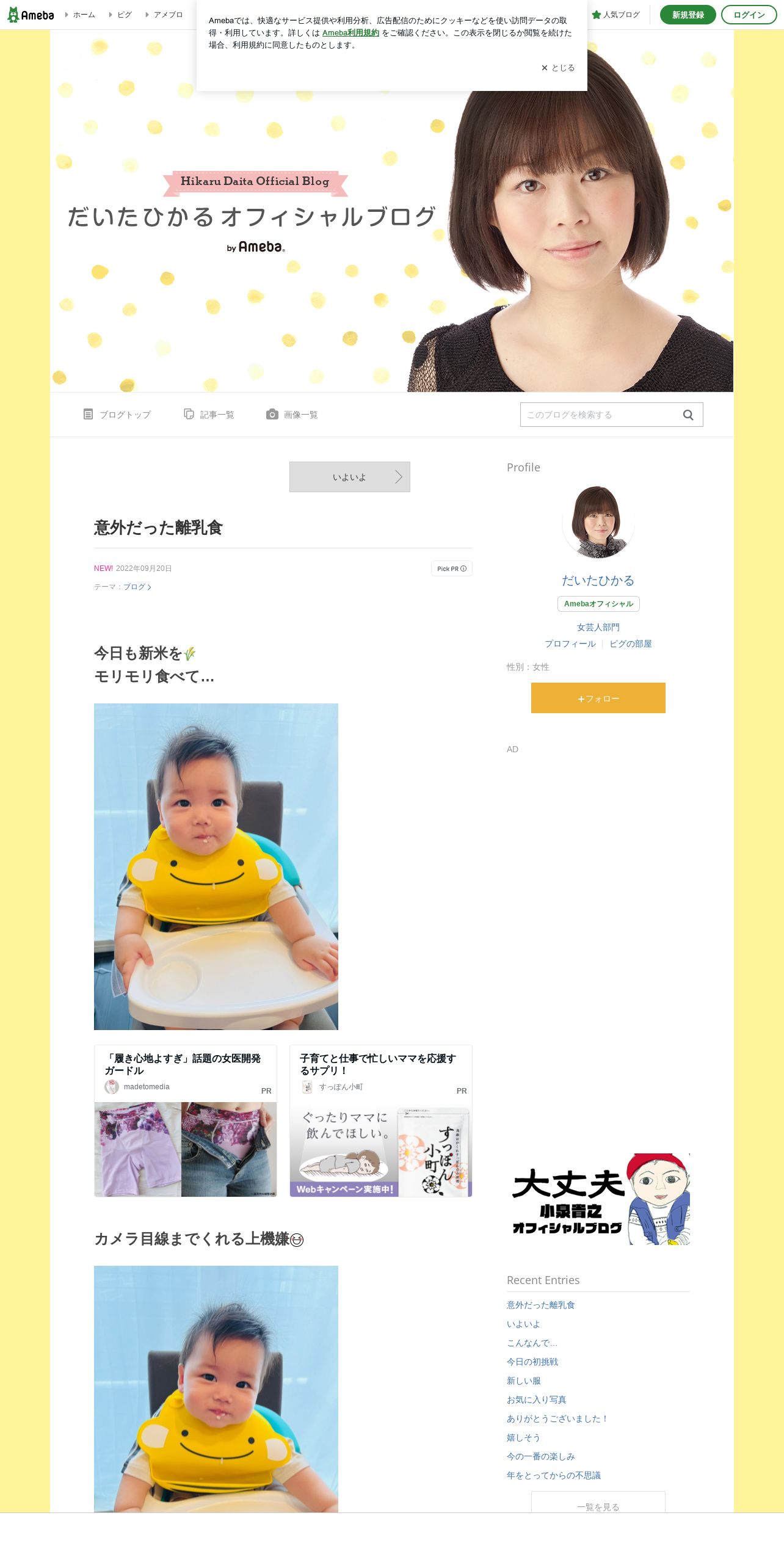784x1568 pixels.
Task: Open recent entry 今日の初挑戦
Action: (x=532, y=1362)
